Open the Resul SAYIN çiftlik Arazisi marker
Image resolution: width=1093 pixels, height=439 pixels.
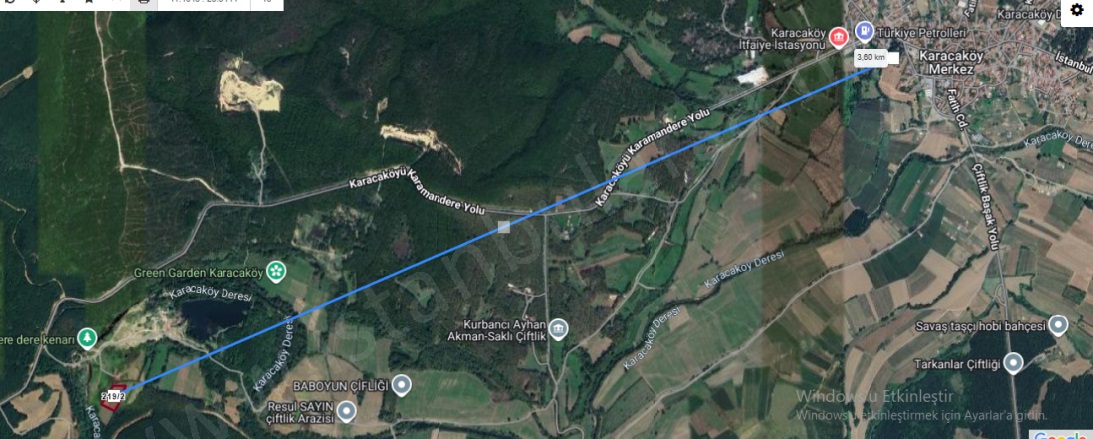click(347, 411)
